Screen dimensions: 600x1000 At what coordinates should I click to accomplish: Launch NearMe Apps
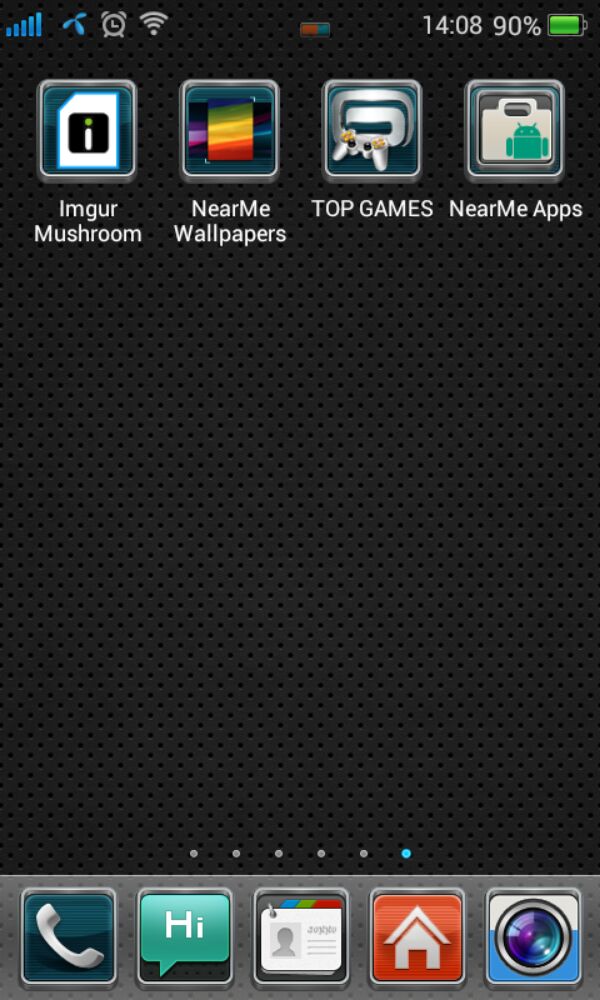pos(515,132)
